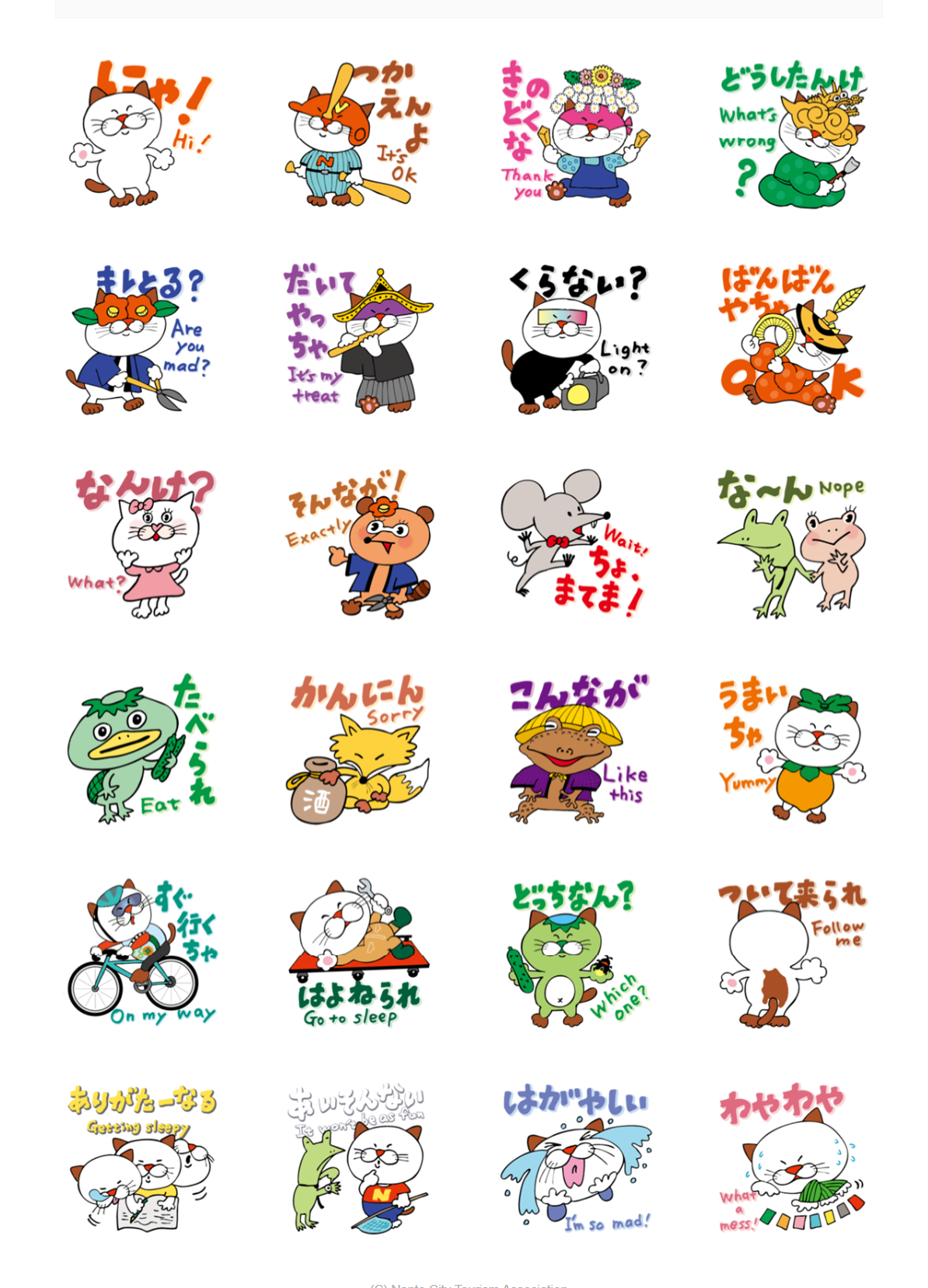Screen dimensions: 928x1288
Task: Select the orange 'OK' cat sticker
Action: pos(791,339)
